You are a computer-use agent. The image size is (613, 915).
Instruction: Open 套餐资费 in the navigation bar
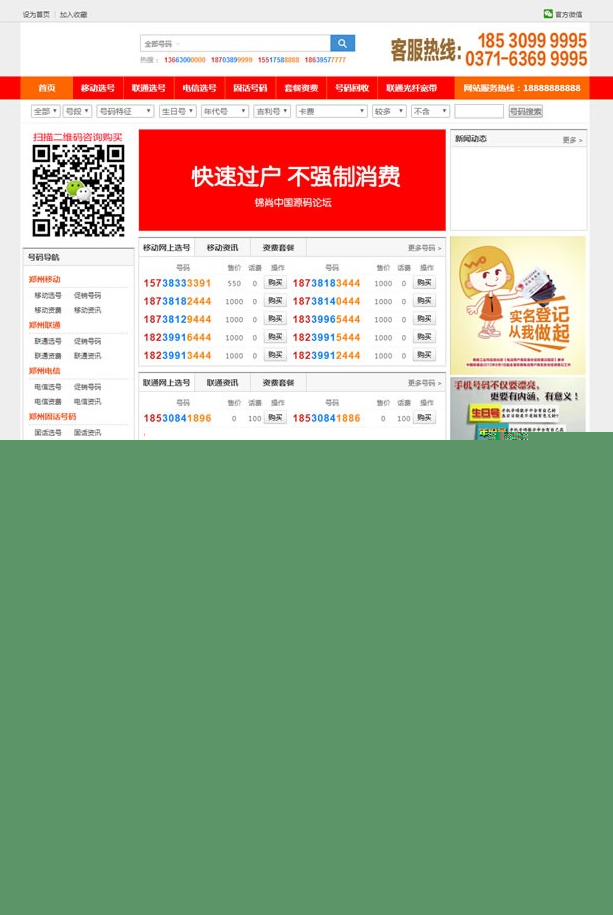click(301, 88)
